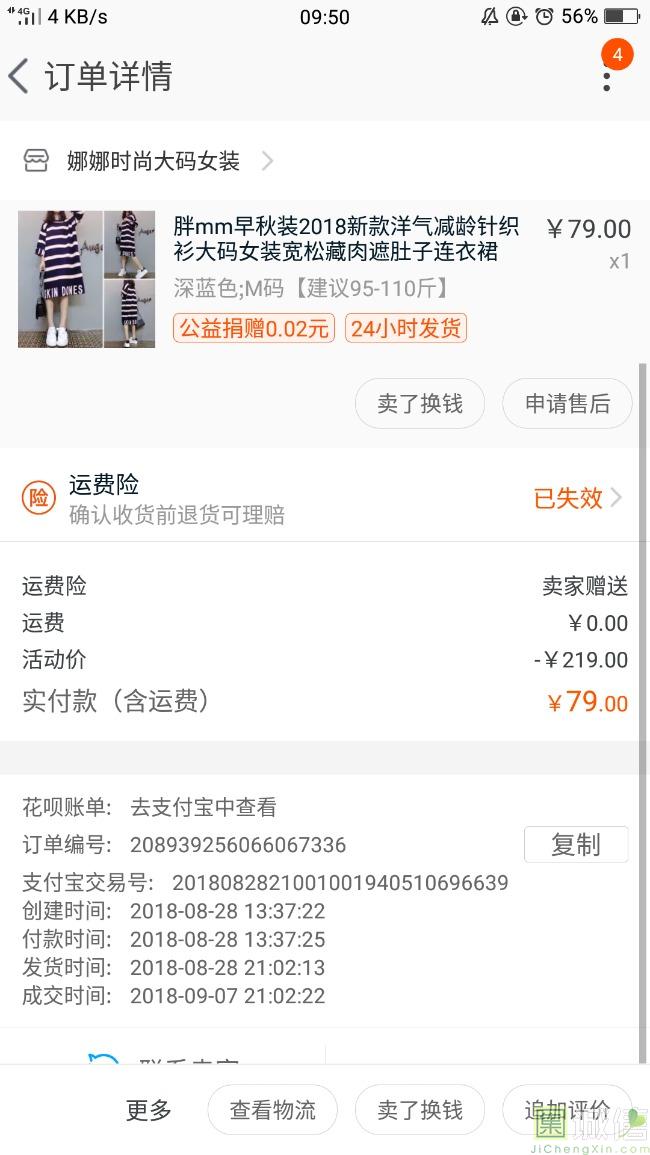Tap 卖了换钱 next to 申请售后
The width and height of the screenshot is (650, 1155).
point(420,404)
